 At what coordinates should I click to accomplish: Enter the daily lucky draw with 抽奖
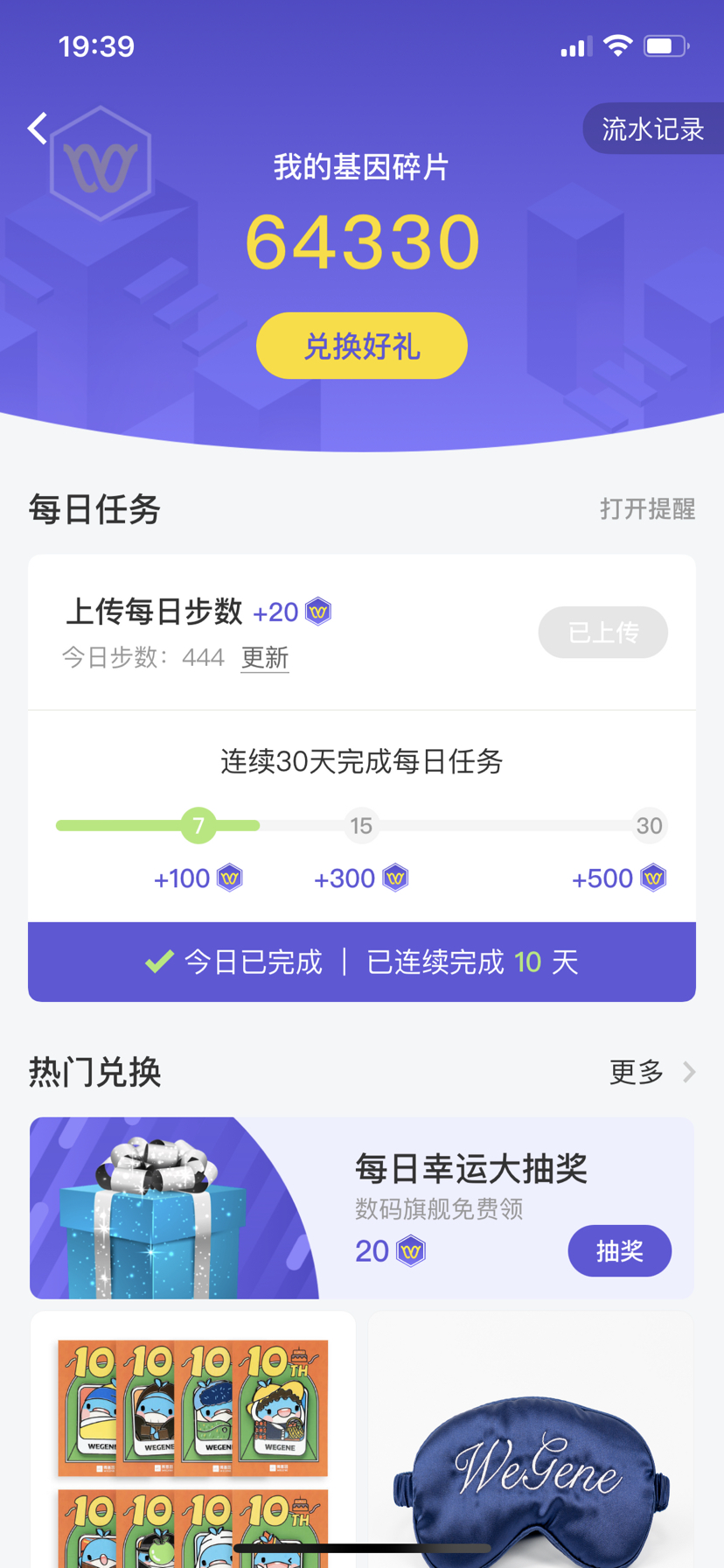click(x=619, y=1250)
